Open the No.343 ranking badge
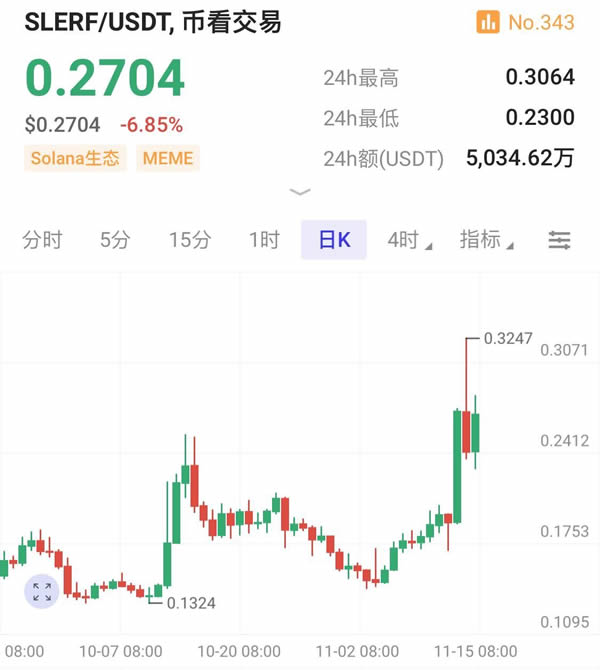This screenshot has height=670, width=600. 525,22
